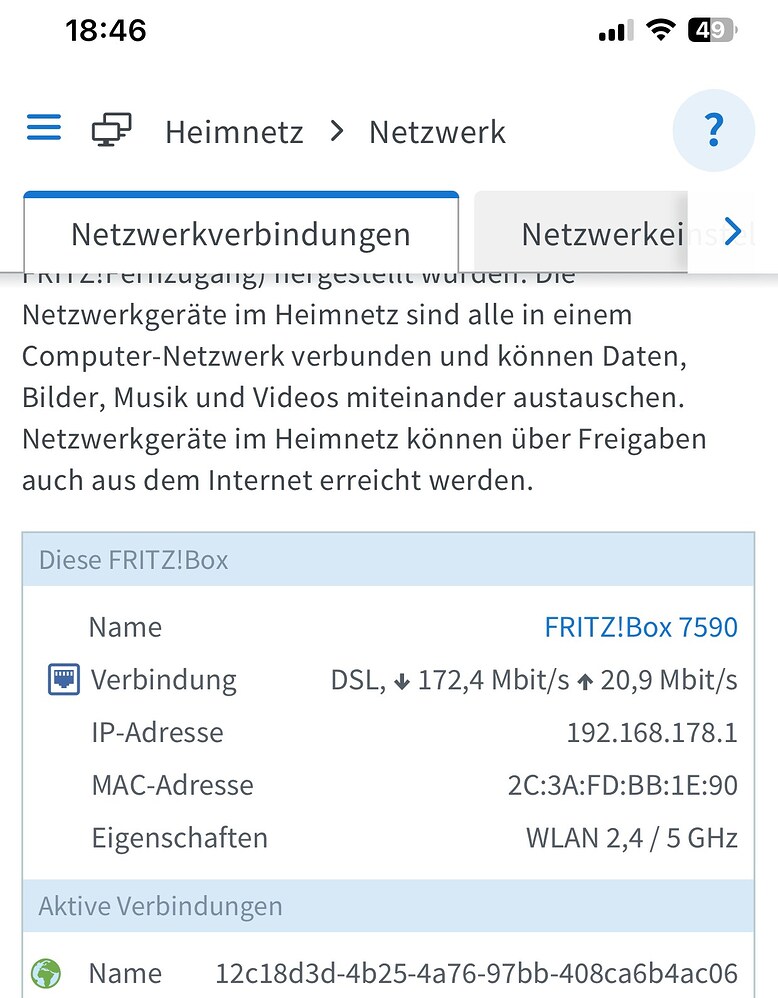This screenshot has width=778, height=998.
Task: Click the active connection UUID name
Action: tap(476, 972)
